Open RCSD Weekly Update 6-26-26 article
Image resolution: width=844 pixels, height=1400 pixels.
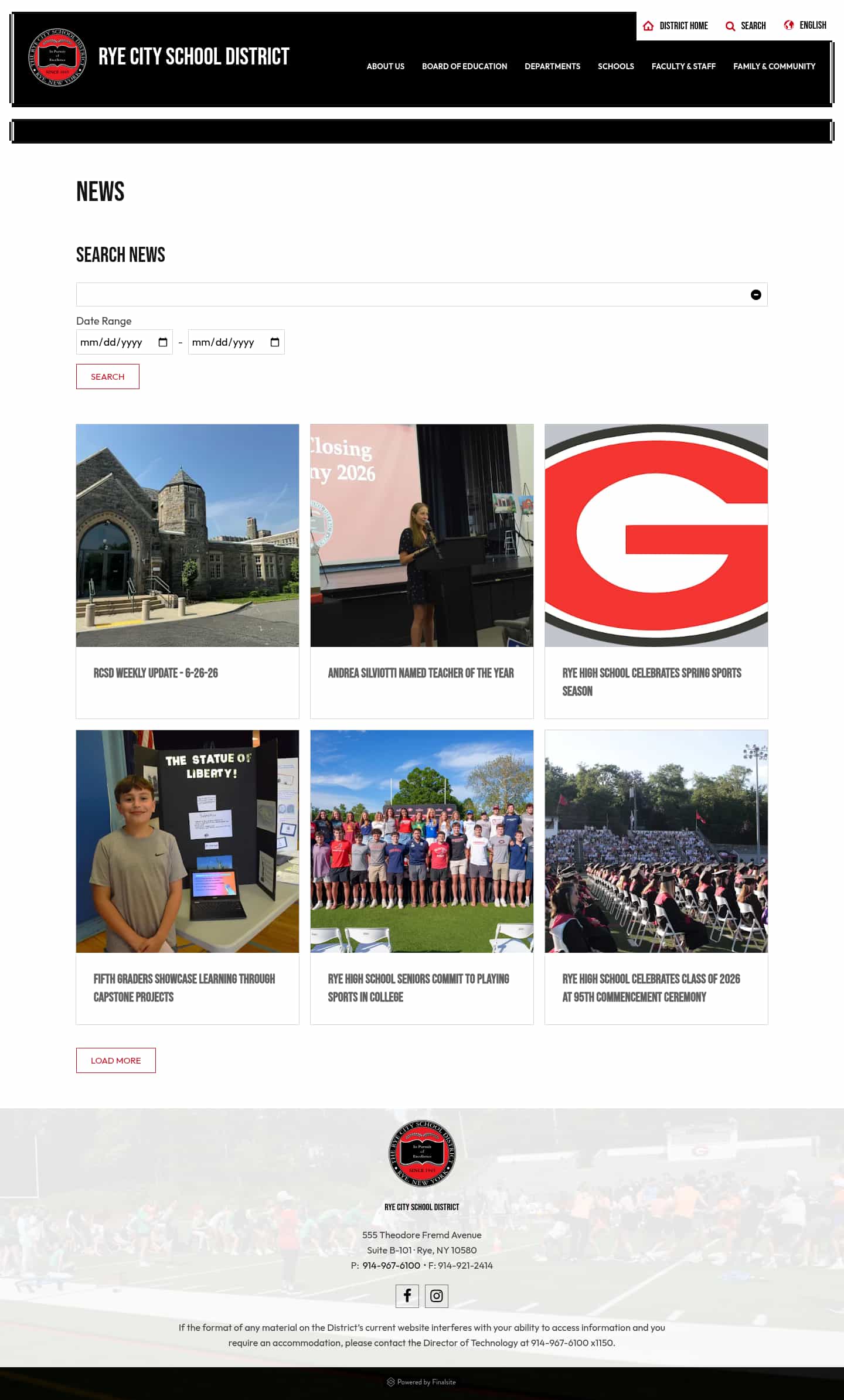[155, 673]
